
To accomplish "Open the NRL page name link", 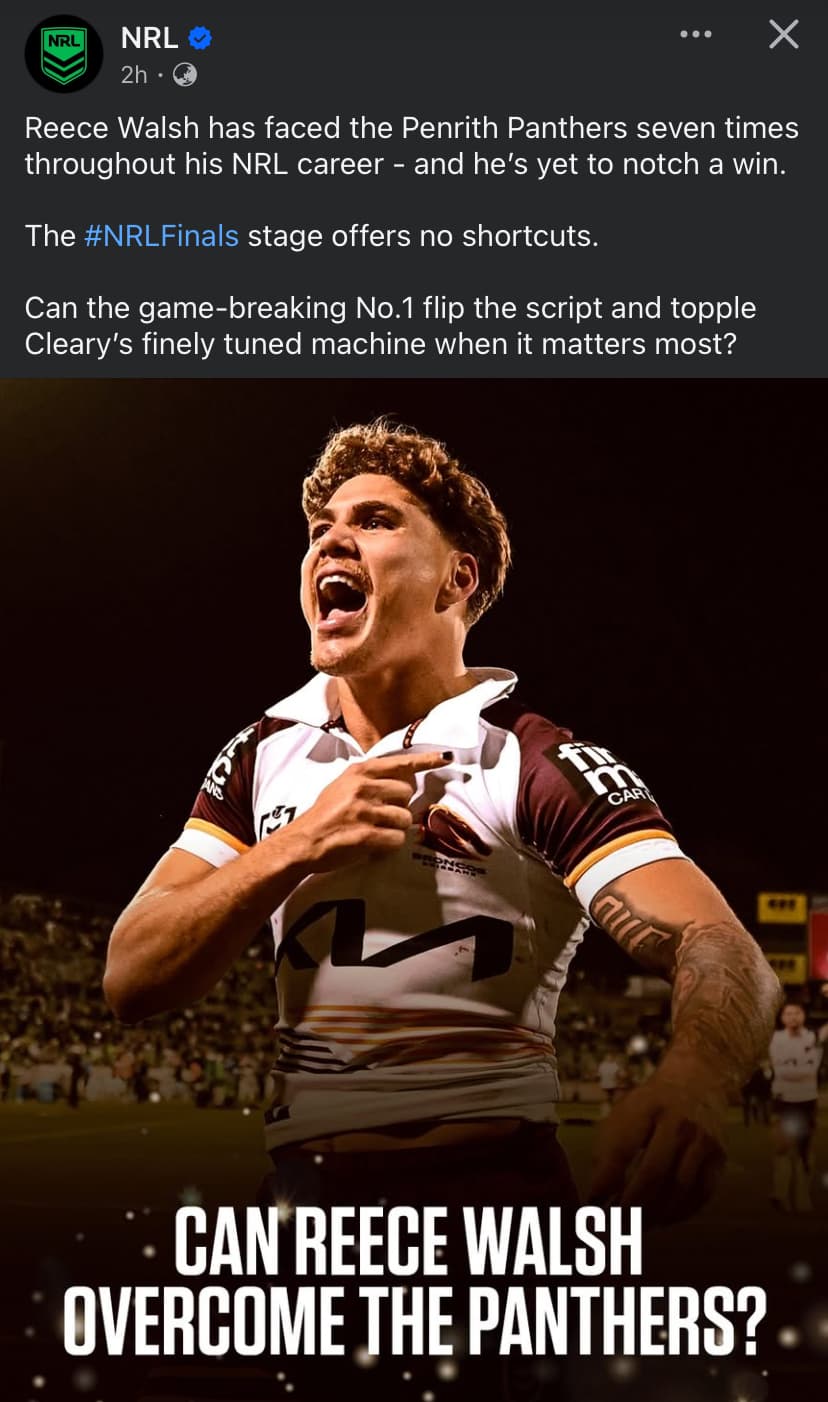I will pos(149,38).
